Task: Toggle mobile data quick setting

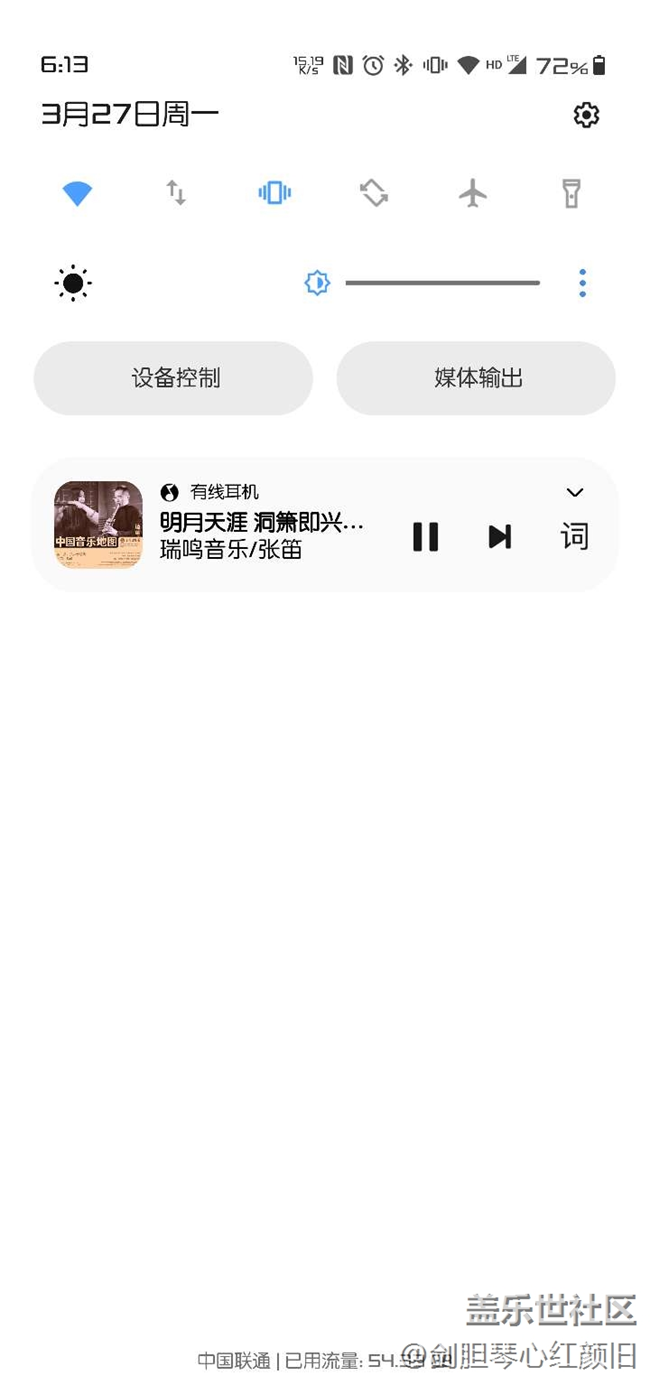Action: coord(176,193)
